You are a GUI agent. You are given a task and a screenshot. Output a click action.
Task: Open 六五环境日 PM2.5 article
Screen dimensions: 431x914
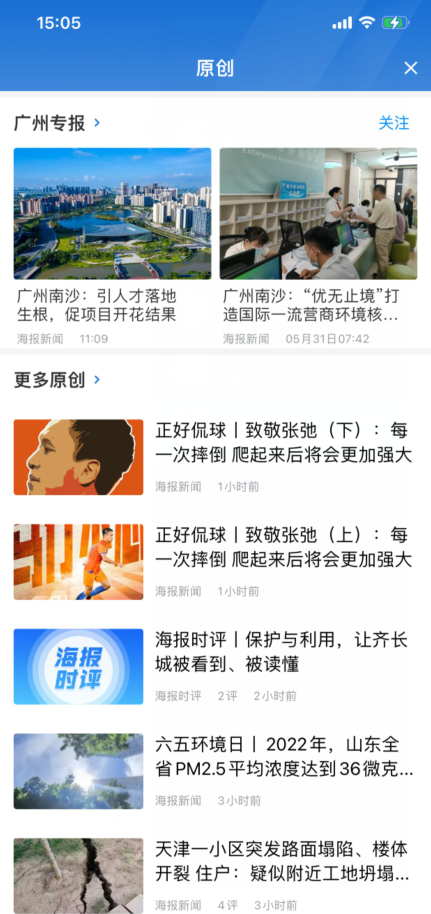pyautogui.click(x=215, y=771)
